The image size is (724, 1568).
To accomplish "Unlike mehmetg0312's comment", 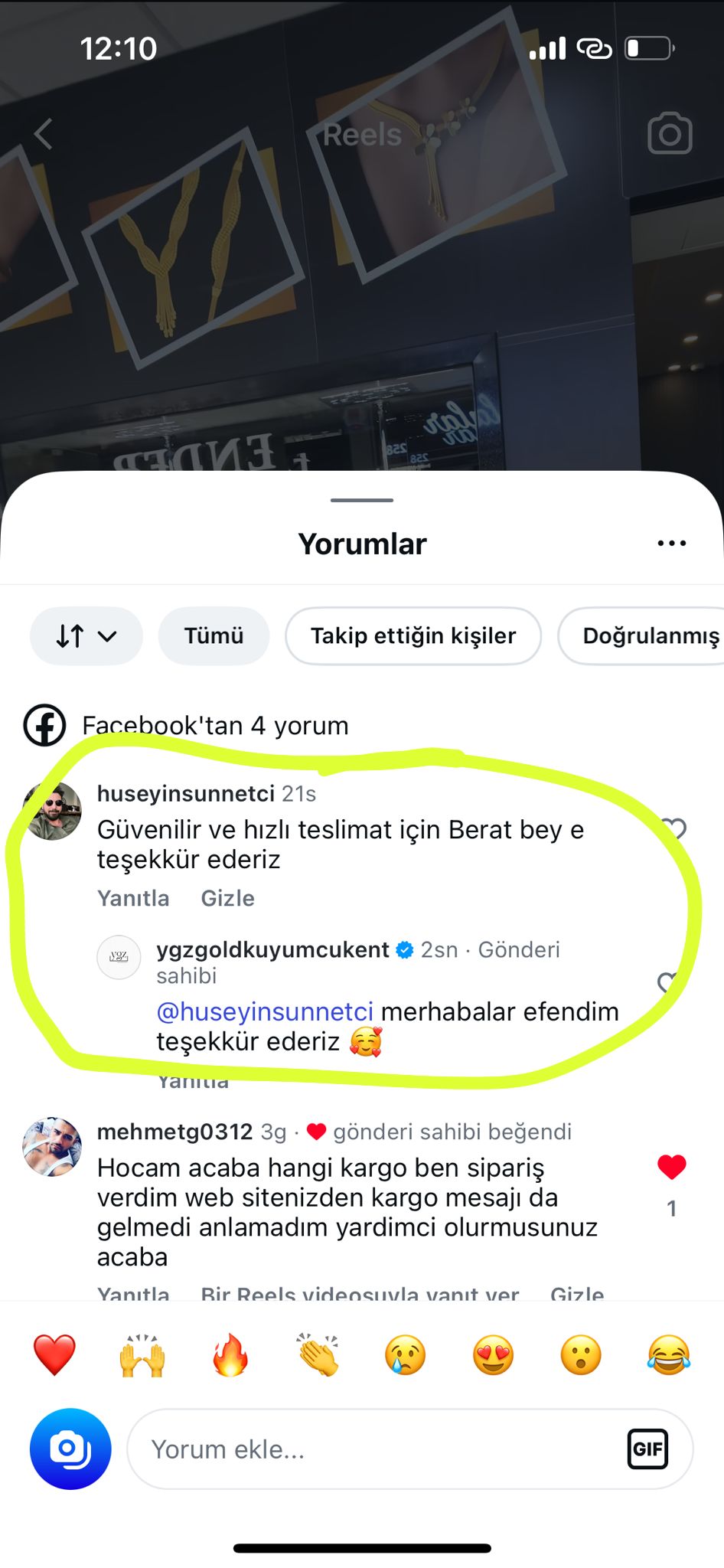I will (671, 1167).
